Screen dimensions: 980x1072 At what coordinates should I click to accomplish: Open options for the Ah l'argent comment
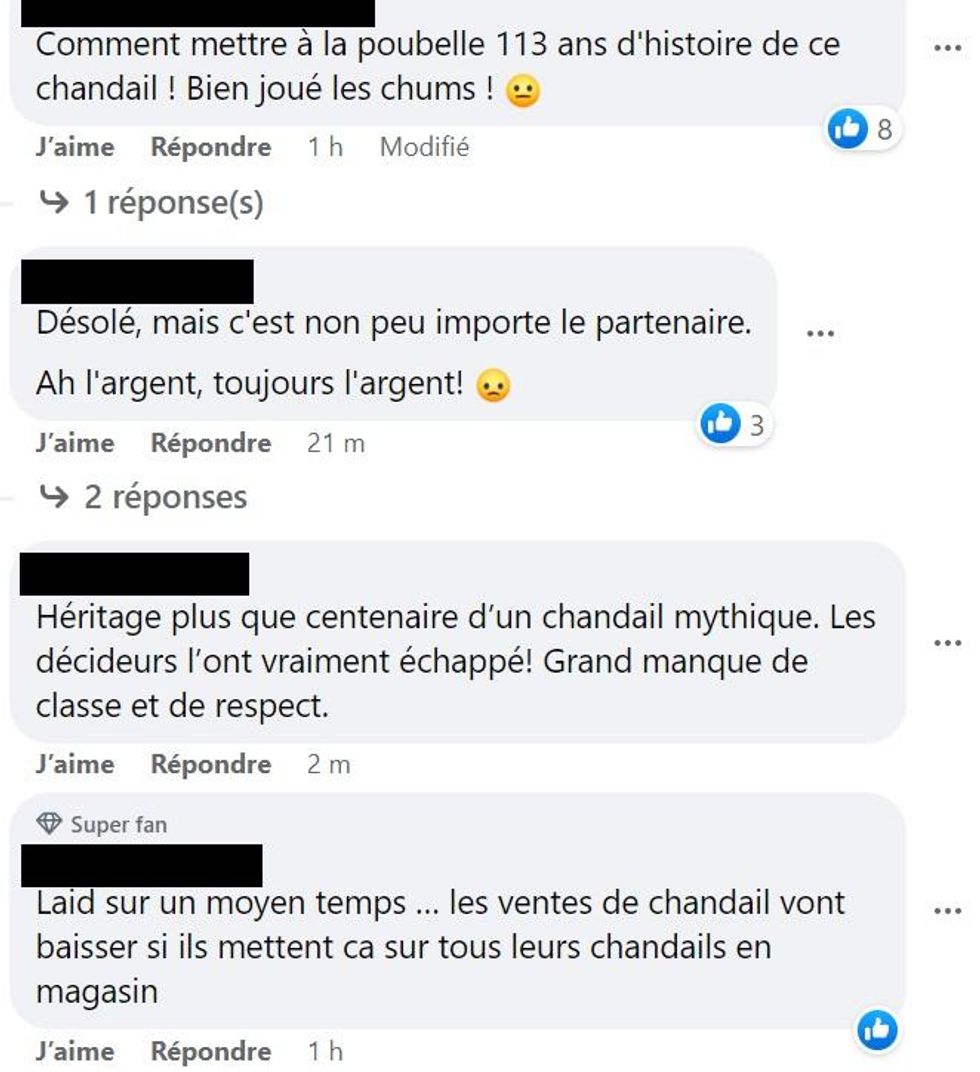click(x=820, y=333)
